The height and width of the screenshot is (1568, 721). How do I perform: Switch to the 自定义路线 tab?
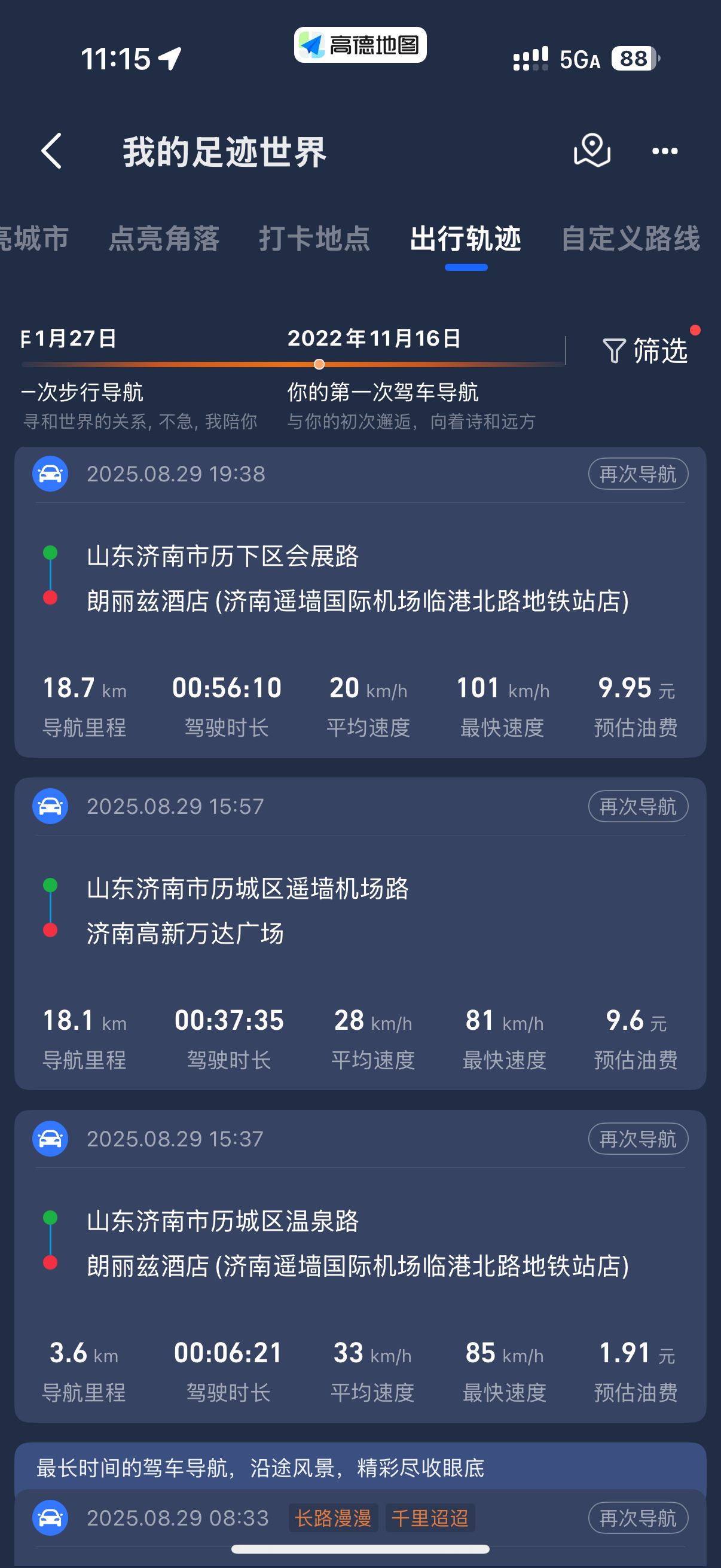point(630,238)
